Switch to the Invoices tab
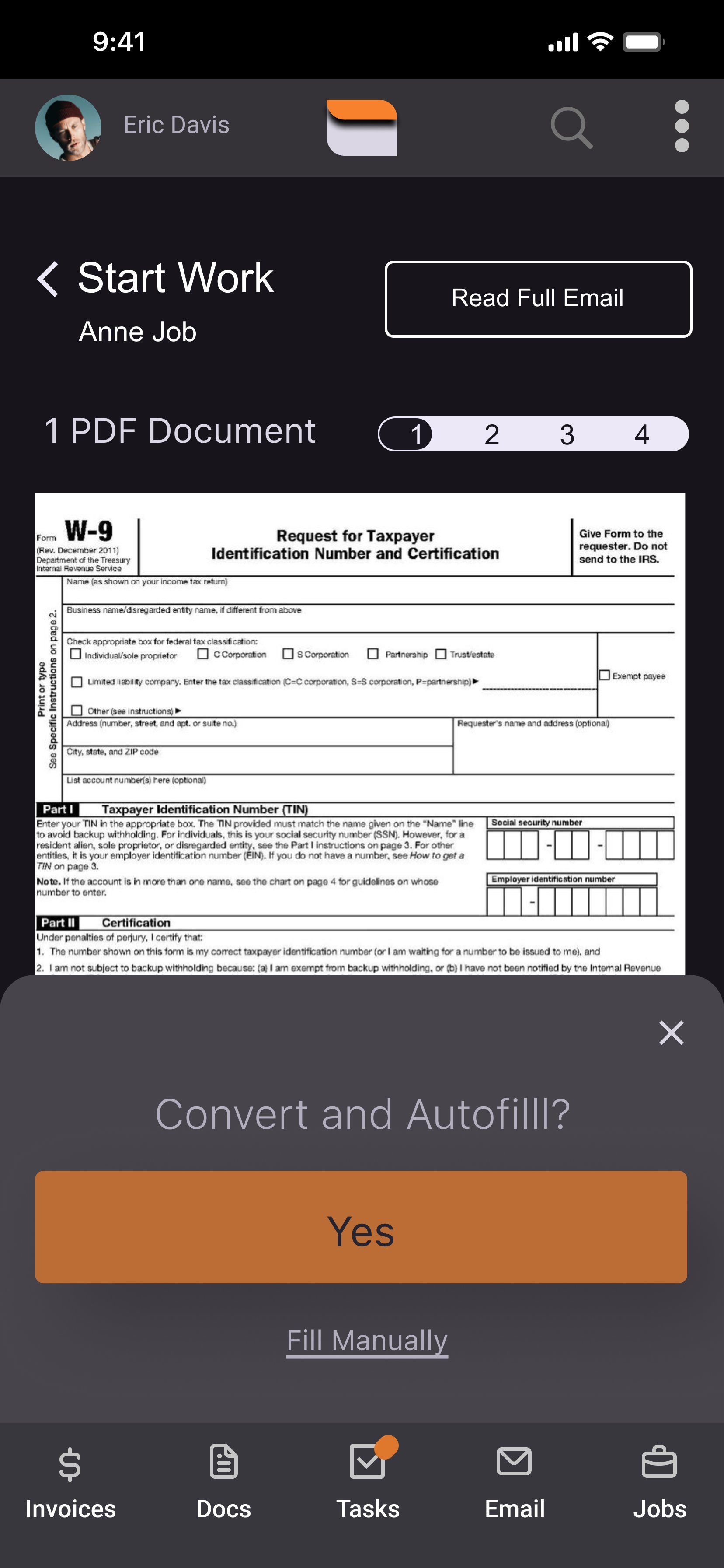This screenshot has width=724, height=1568. coord(70,1482)
